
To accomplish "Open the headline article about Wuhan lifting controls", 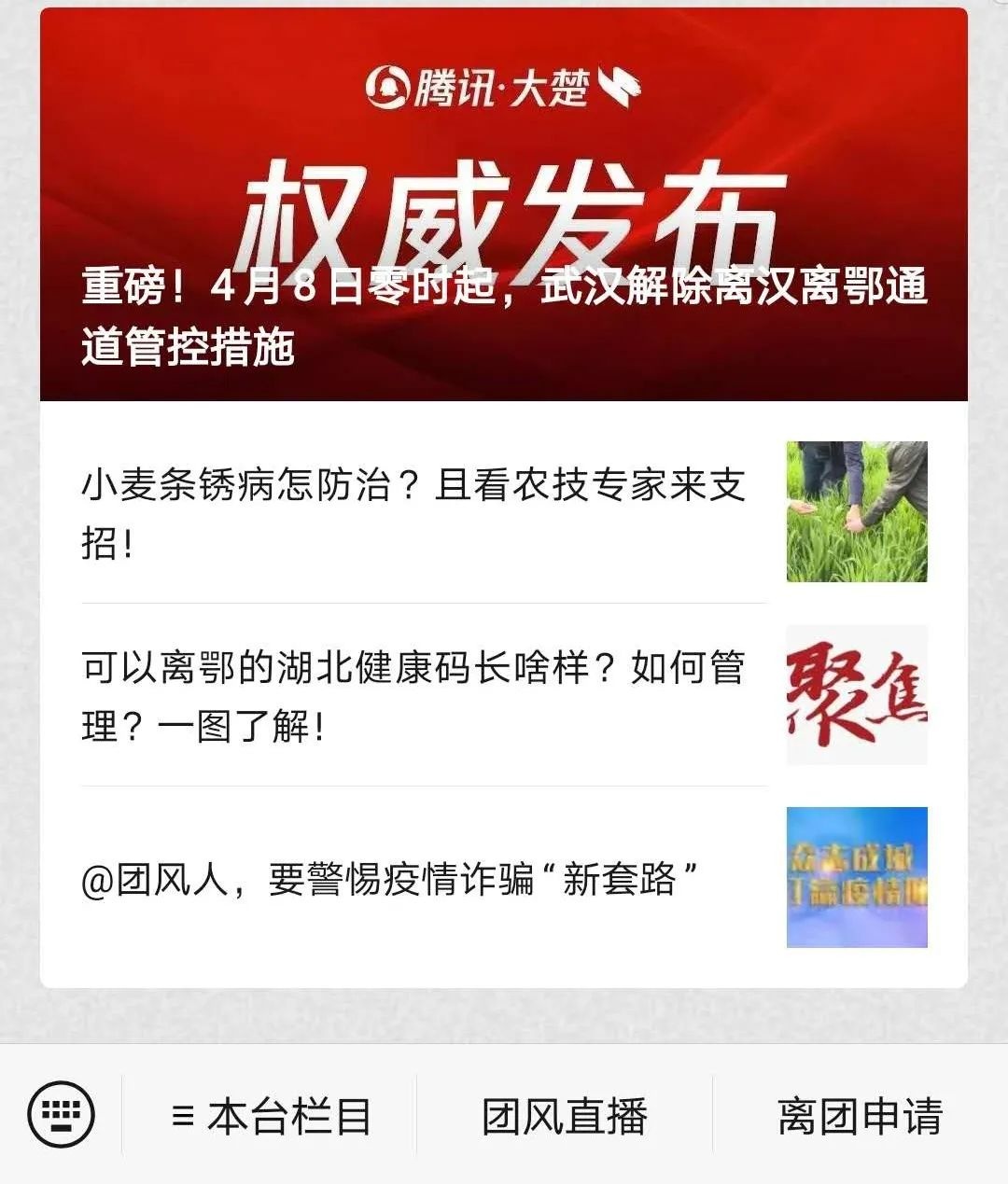I will tap(504, 315).
